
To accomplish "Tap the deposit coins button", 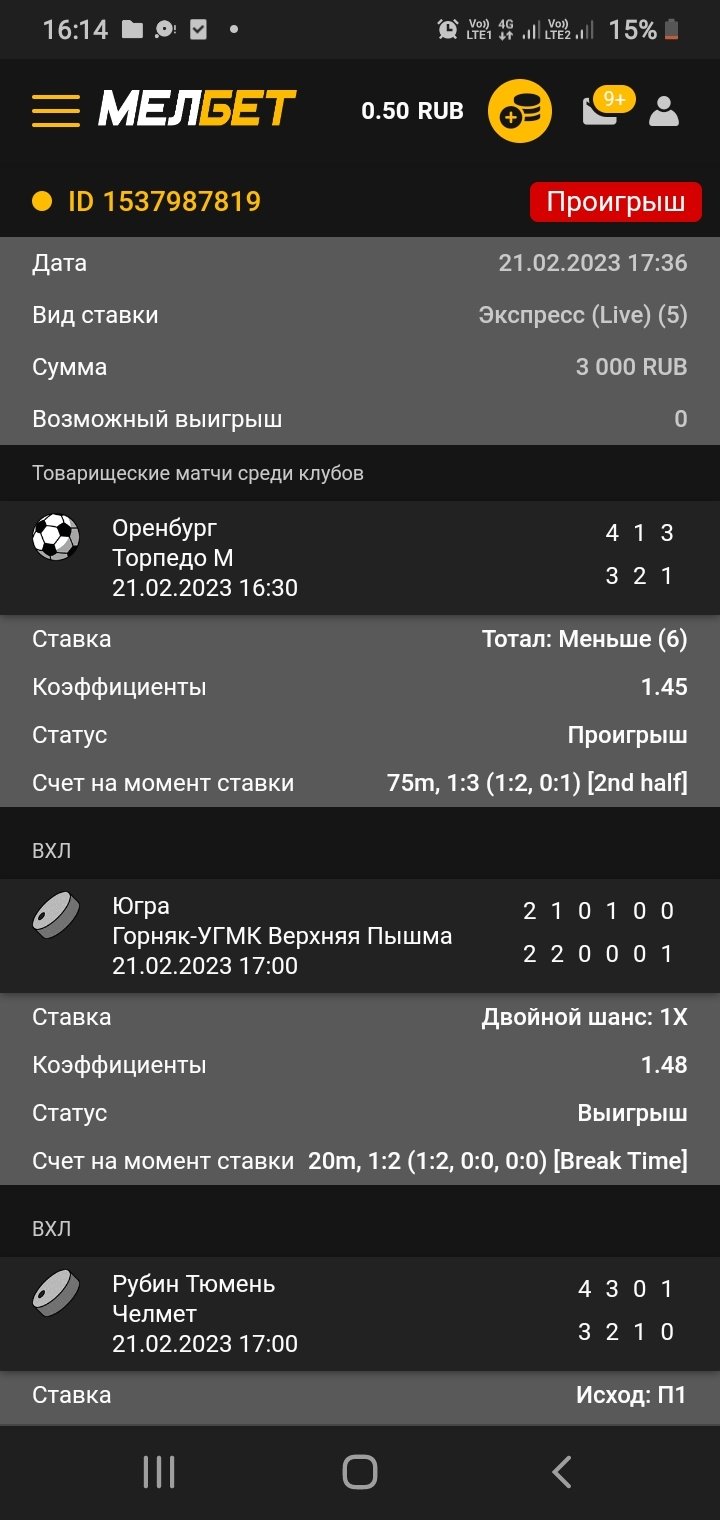I will tap(520, 111).
